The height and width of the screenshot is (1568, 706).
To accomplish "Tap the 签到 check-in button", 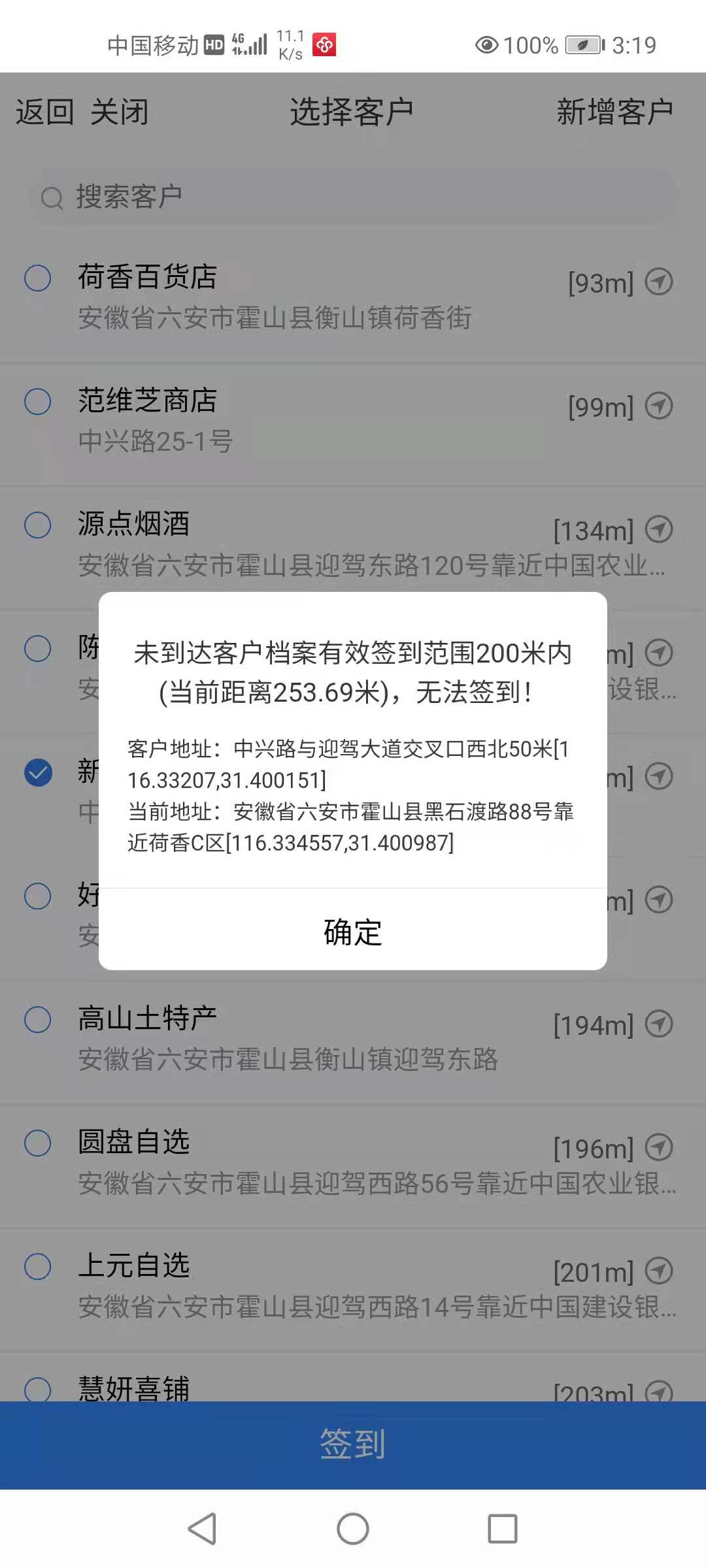I will pyautogui.click(x=353, y=1445).
